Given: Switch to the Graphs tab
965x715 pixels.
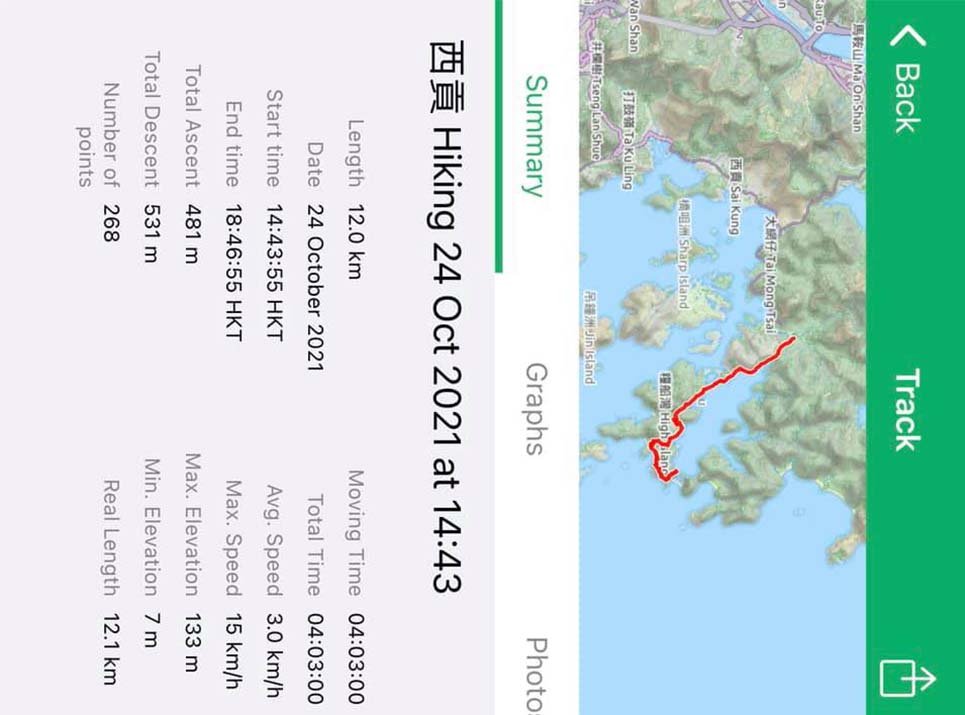Looking at the screenshot, I should point(536,409).
